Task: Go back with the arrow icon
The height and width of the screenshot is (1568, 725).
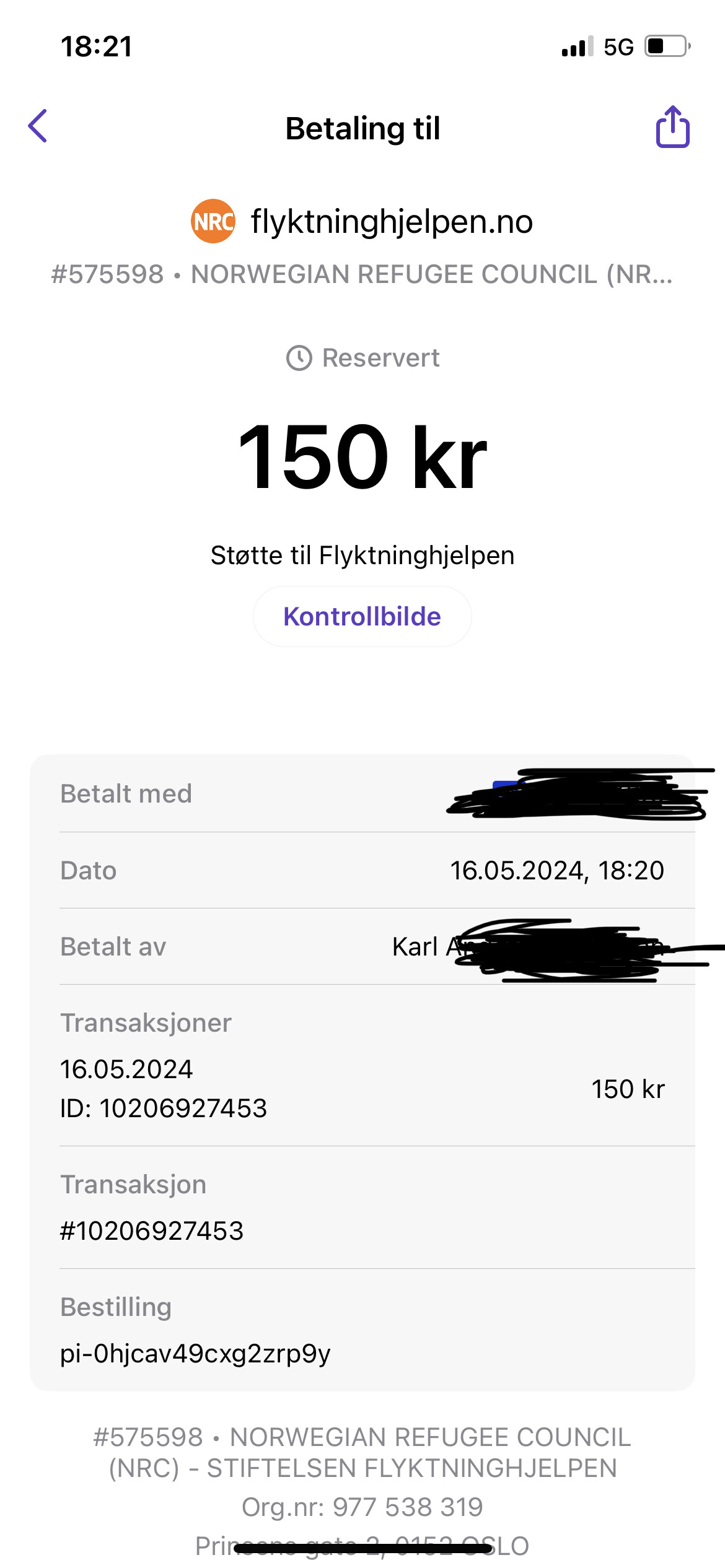Action: pos(38,126)
